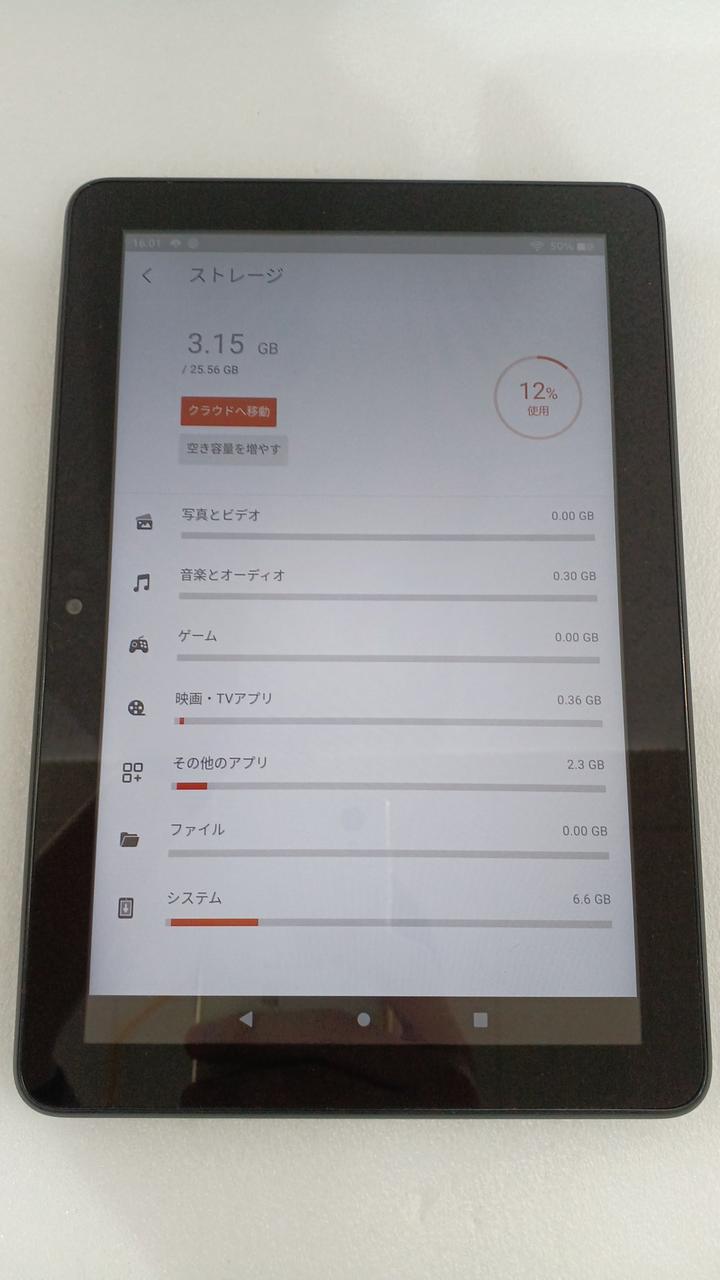Open the recent apps overview
This screenshot has height=1280, width=720.
[480, 1020]
